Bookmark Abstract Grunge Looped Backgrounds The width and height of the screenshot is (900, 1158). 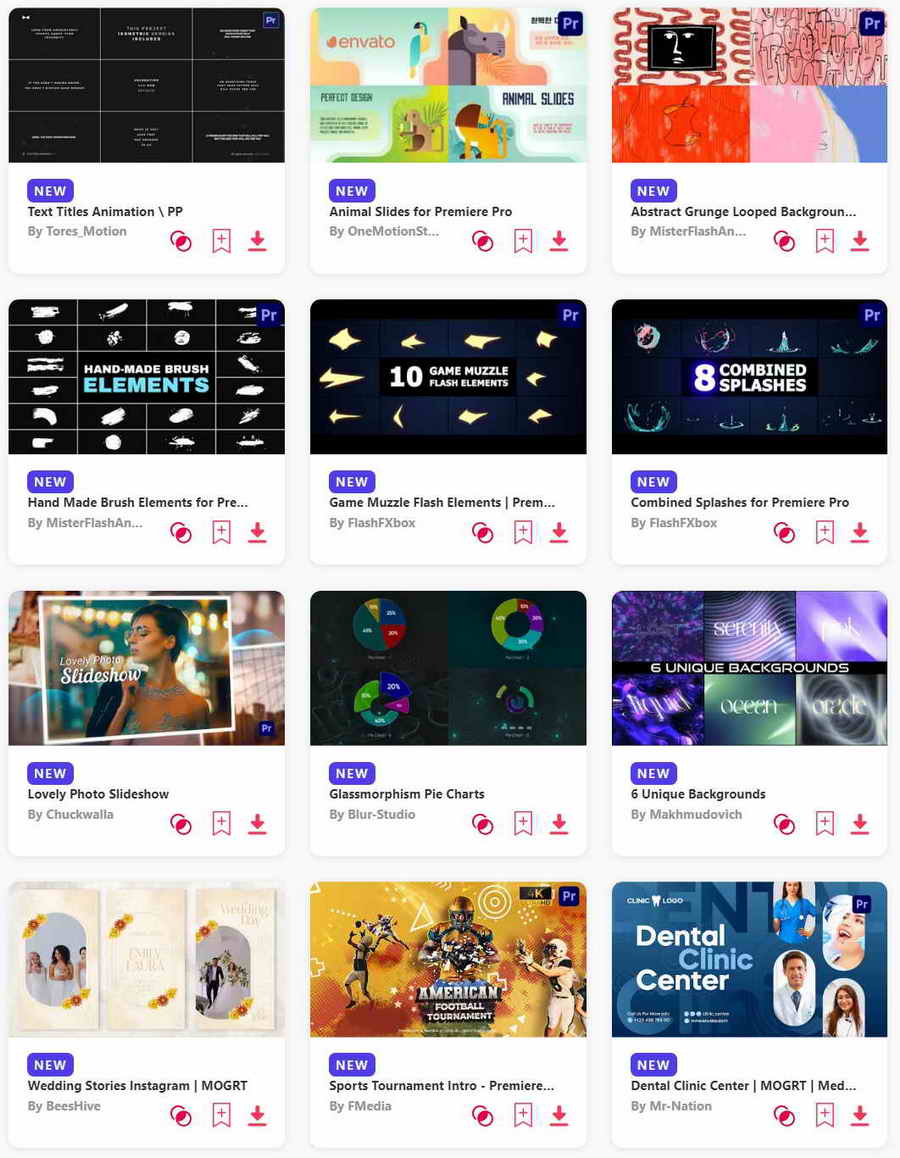tap(824, 241)
